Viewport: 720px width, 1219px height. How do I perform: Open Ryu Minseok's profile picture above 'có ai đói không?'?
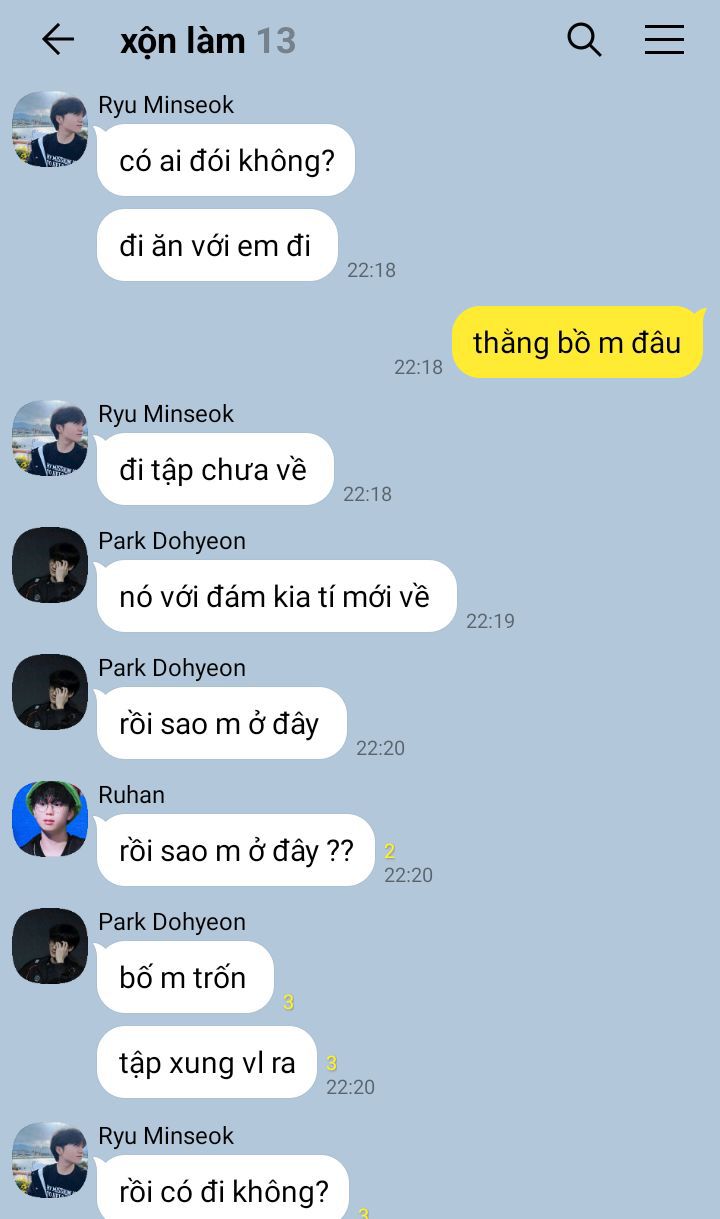[x=50, y=129]
